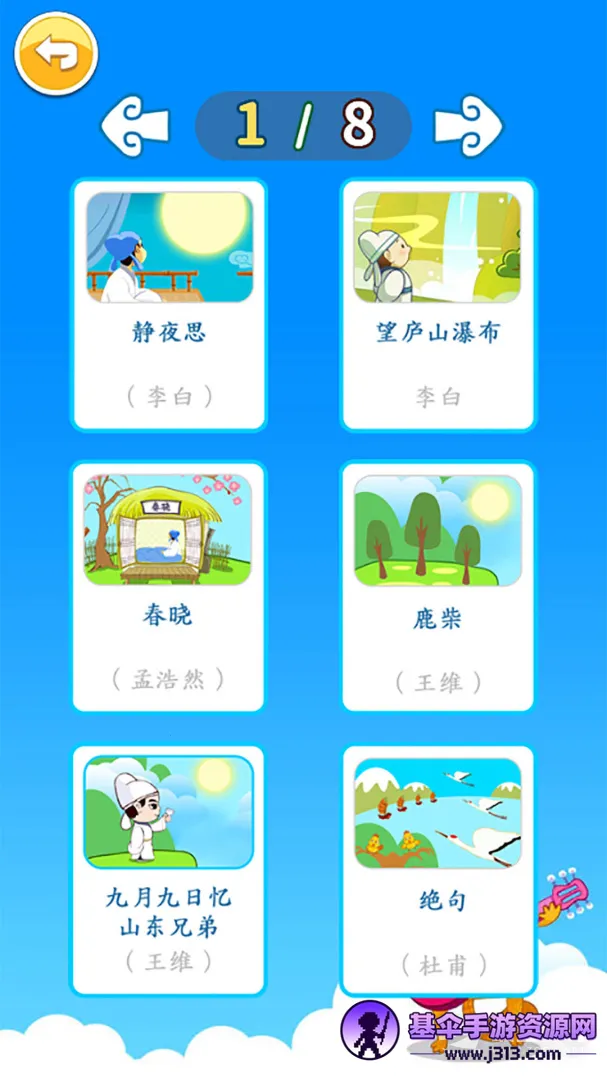Go back using the orange return button
This screenshot has height=1080, width=607.
[56, 53]
